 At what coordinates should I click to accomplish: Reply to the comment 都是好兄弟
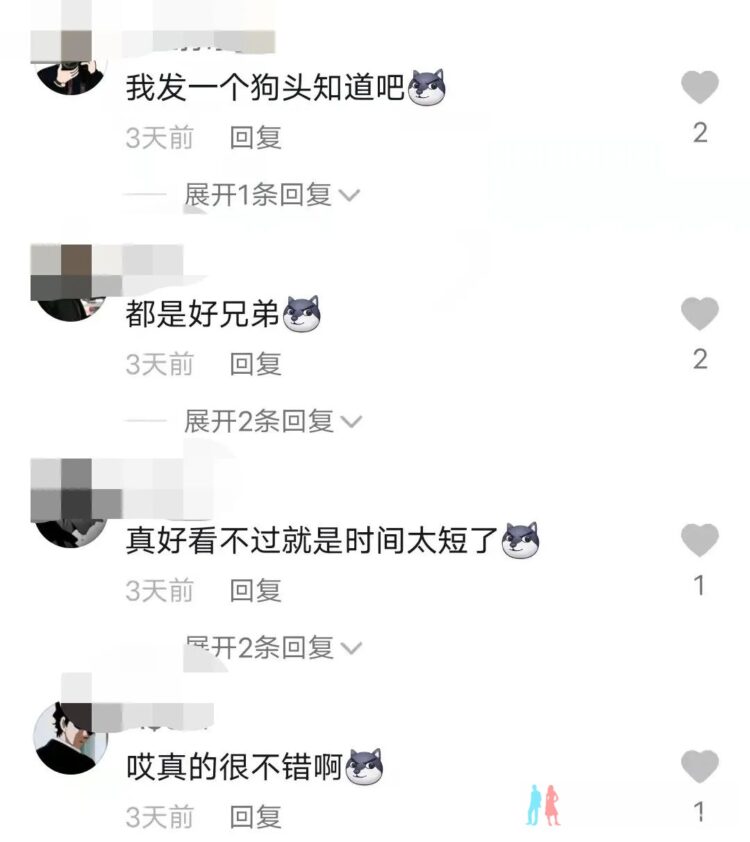pos(255,364)
